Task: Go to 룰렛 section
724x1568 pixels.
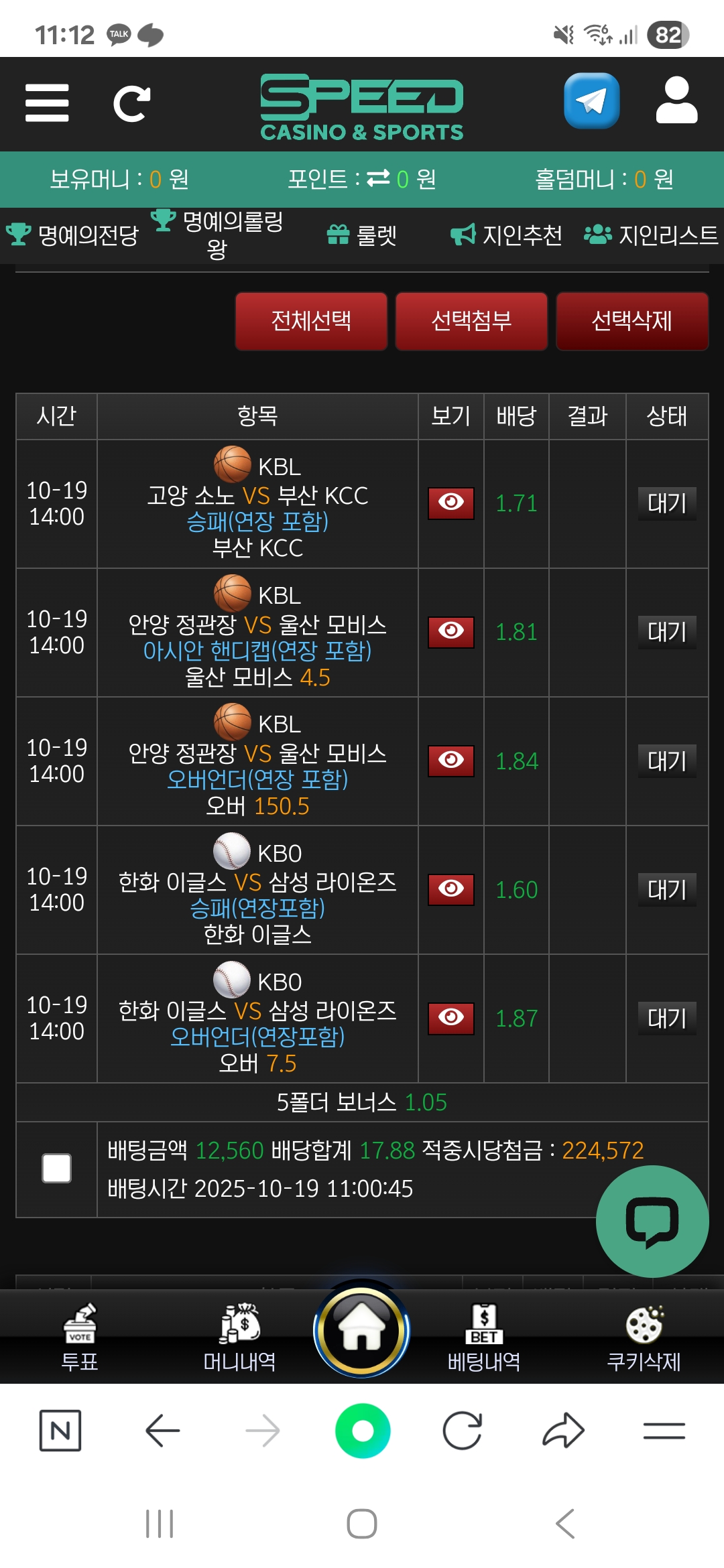Action: click(362, 235)
